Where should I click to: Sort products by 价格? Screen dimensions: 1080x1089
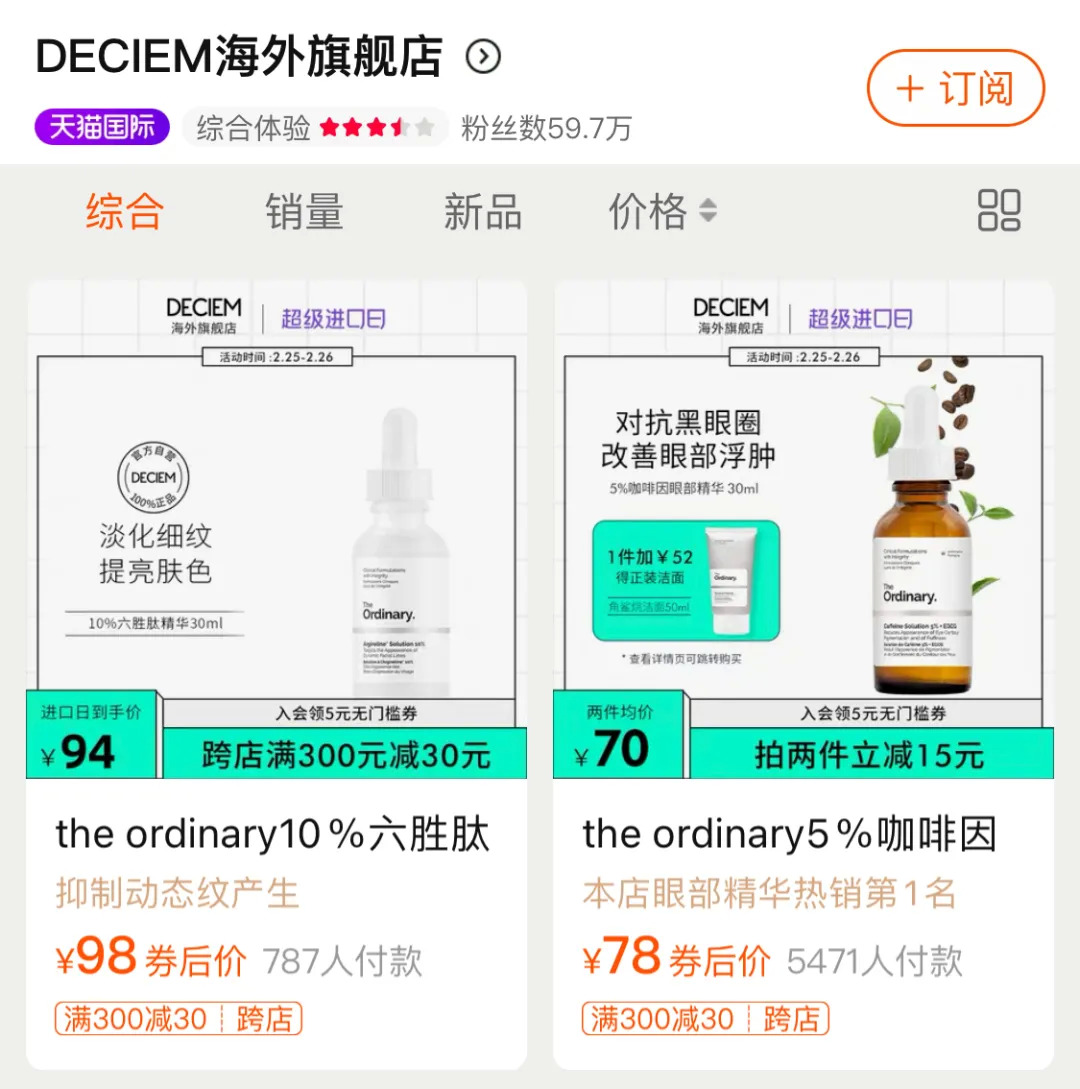tap(662, 212)
